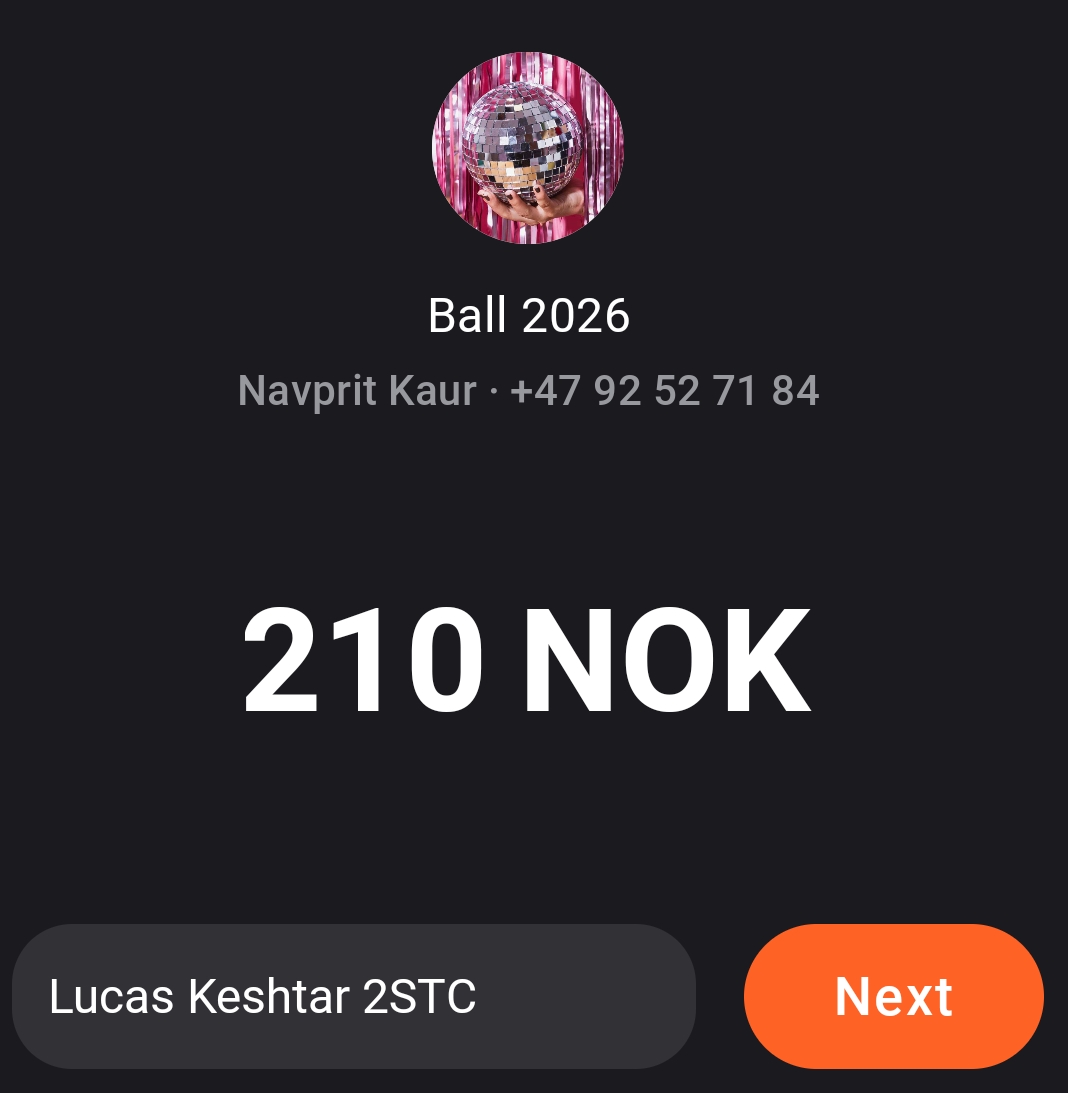Tap the orange Next button
The width and height of the screenshot is (1068, 1093).
(893, 996)
